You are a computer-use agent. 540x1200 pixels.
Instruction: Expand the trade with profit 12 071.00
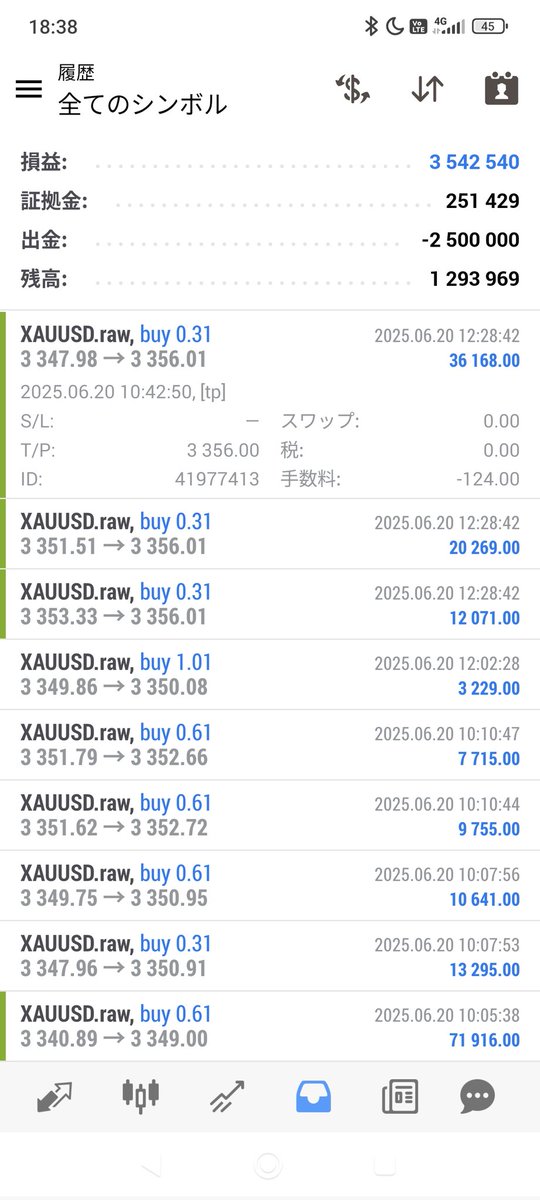(x=270, y=604)
